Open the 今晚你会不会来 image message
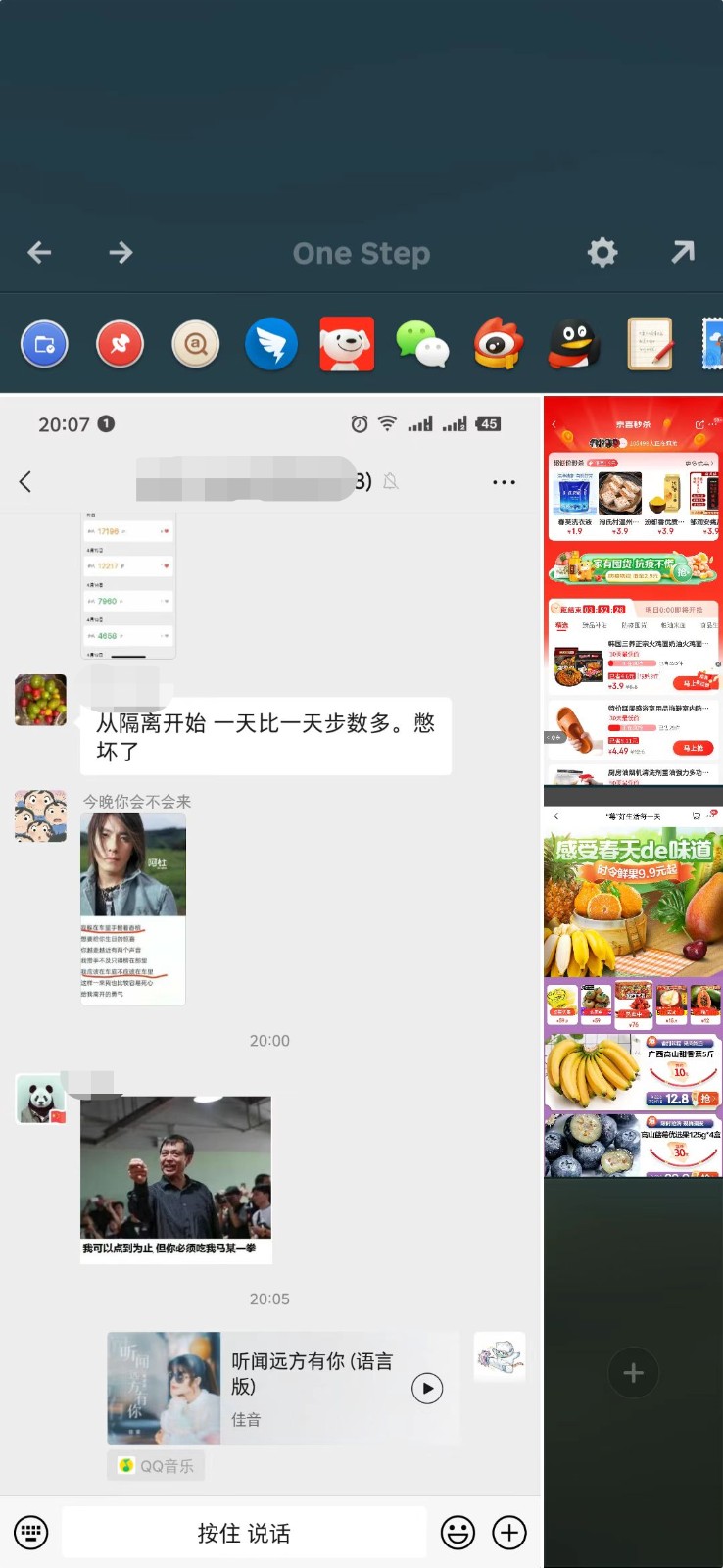Viewport: 723px width, 1568px height. point(133,908)
